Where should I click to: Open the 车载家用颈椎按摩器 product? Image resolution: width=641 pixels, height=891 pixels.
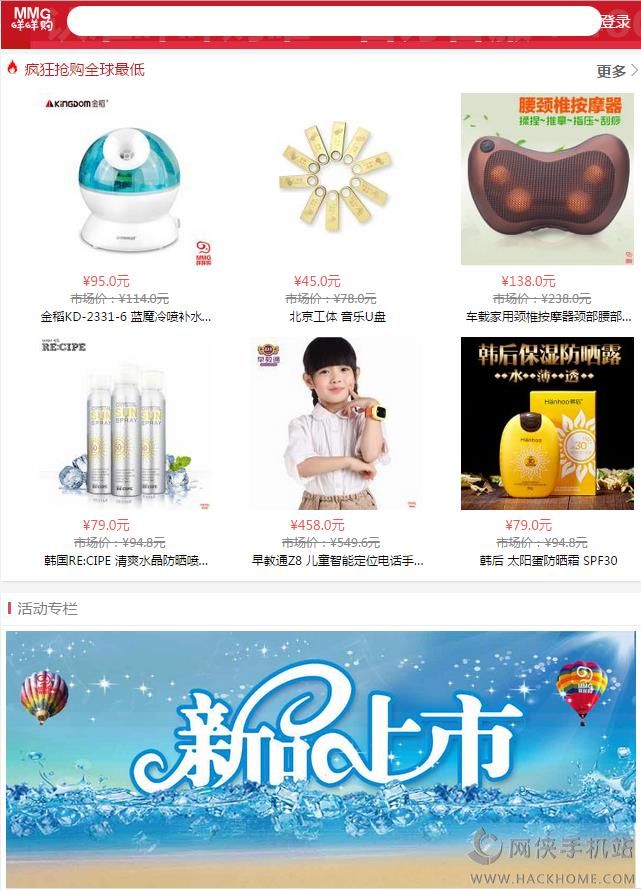tap(547, 180)
